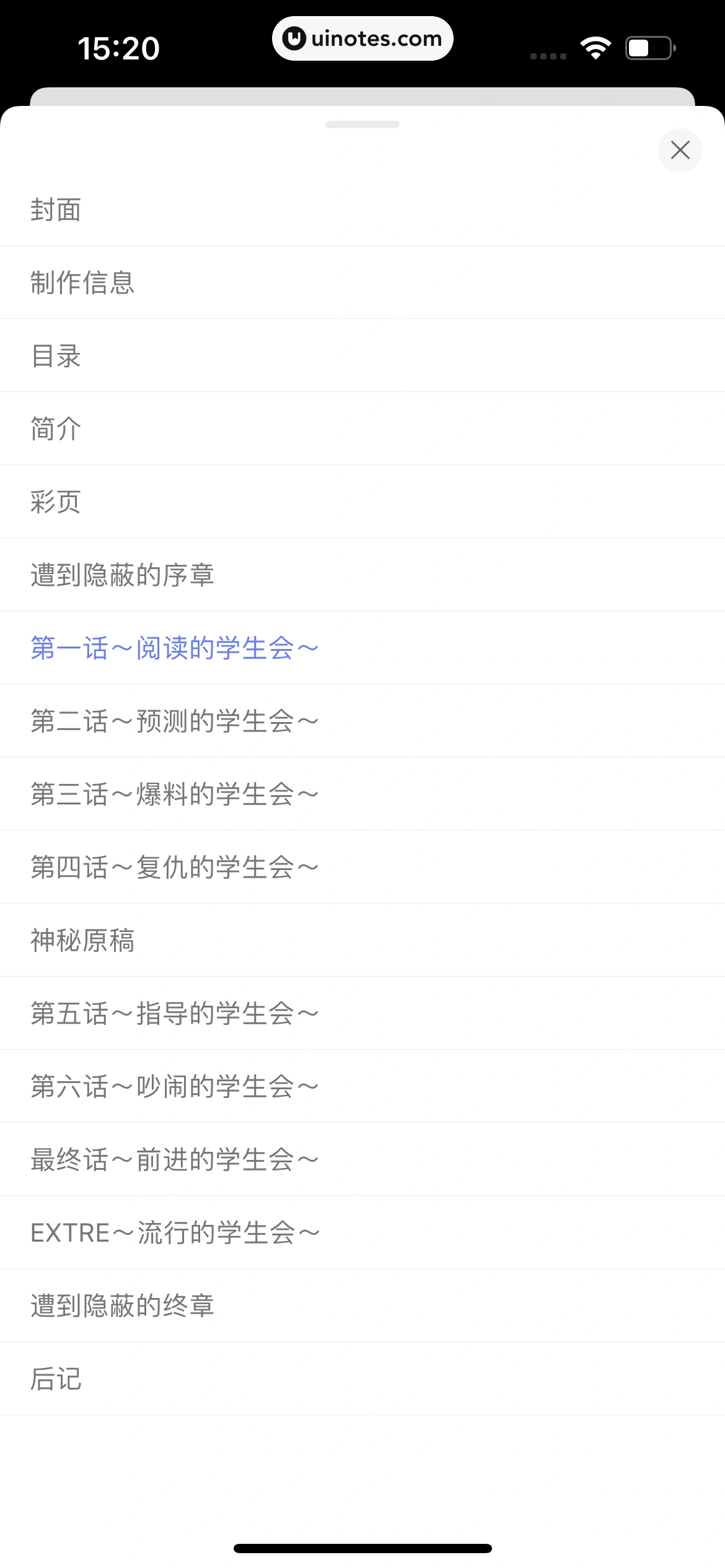The height and width of the screenshot is (1568, 725).
Task: Select 第一话～阅读的学生会～
Action: tap(174, 648)
